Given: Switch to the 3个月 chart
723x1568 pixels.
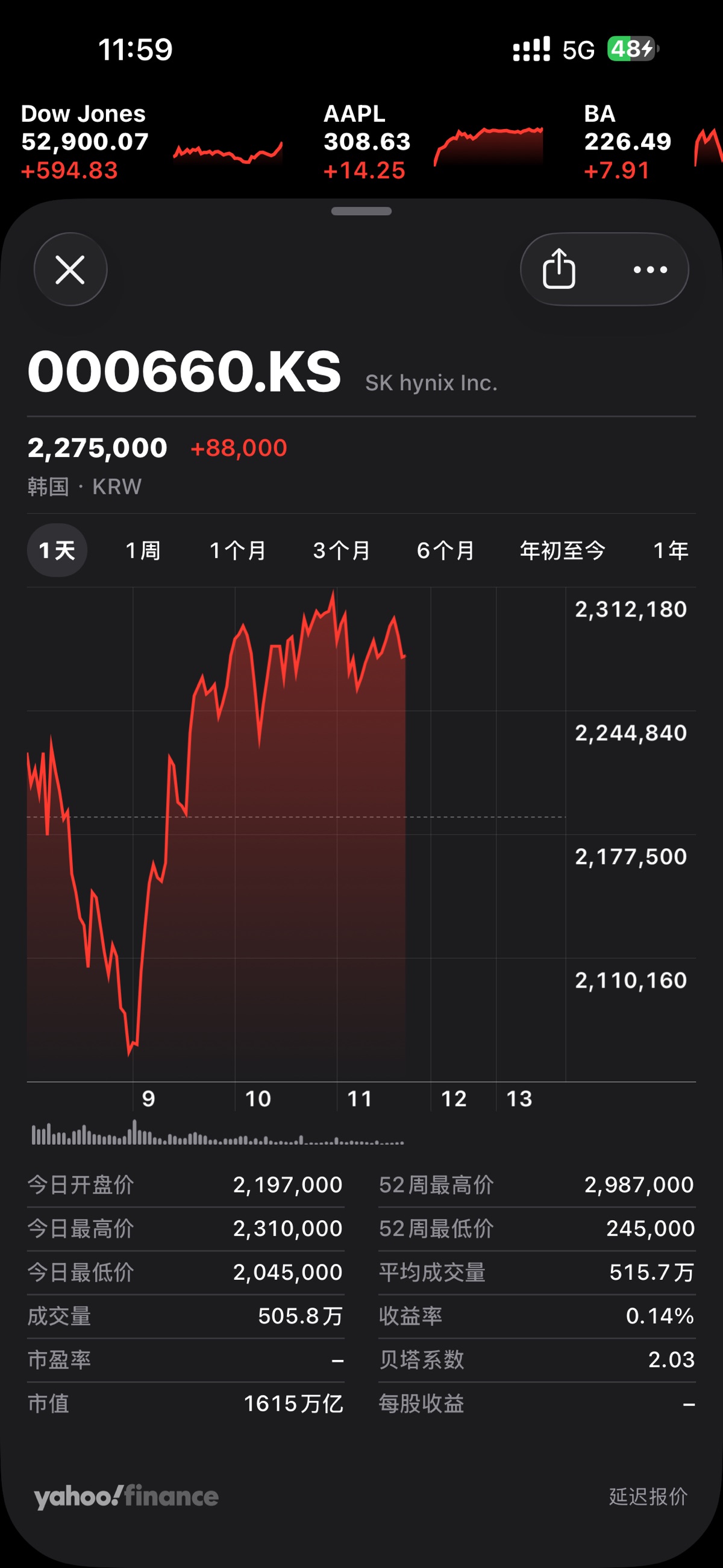Looking at the screenshot, I should [x=342, y=550].
